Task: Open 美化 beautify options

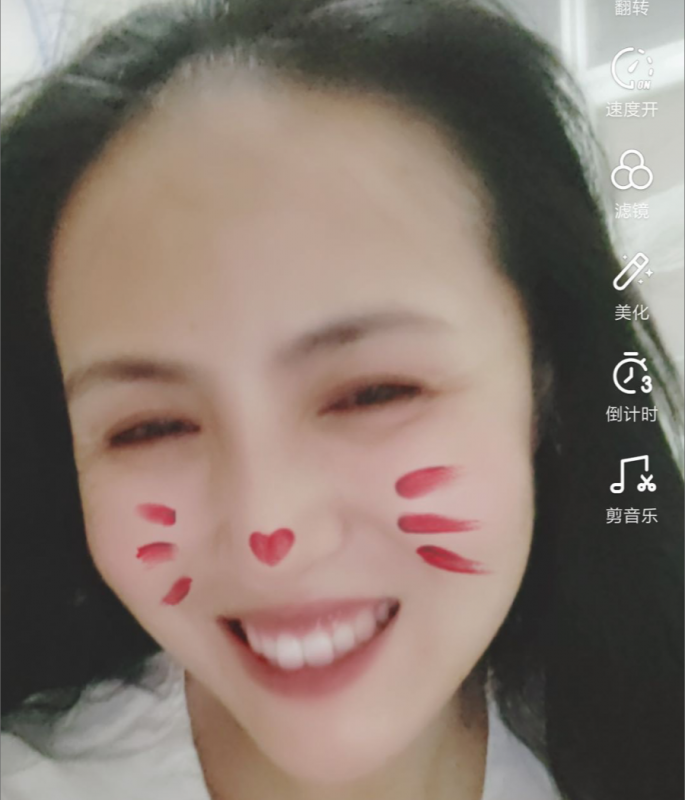Action: click(x=631, y=273)
